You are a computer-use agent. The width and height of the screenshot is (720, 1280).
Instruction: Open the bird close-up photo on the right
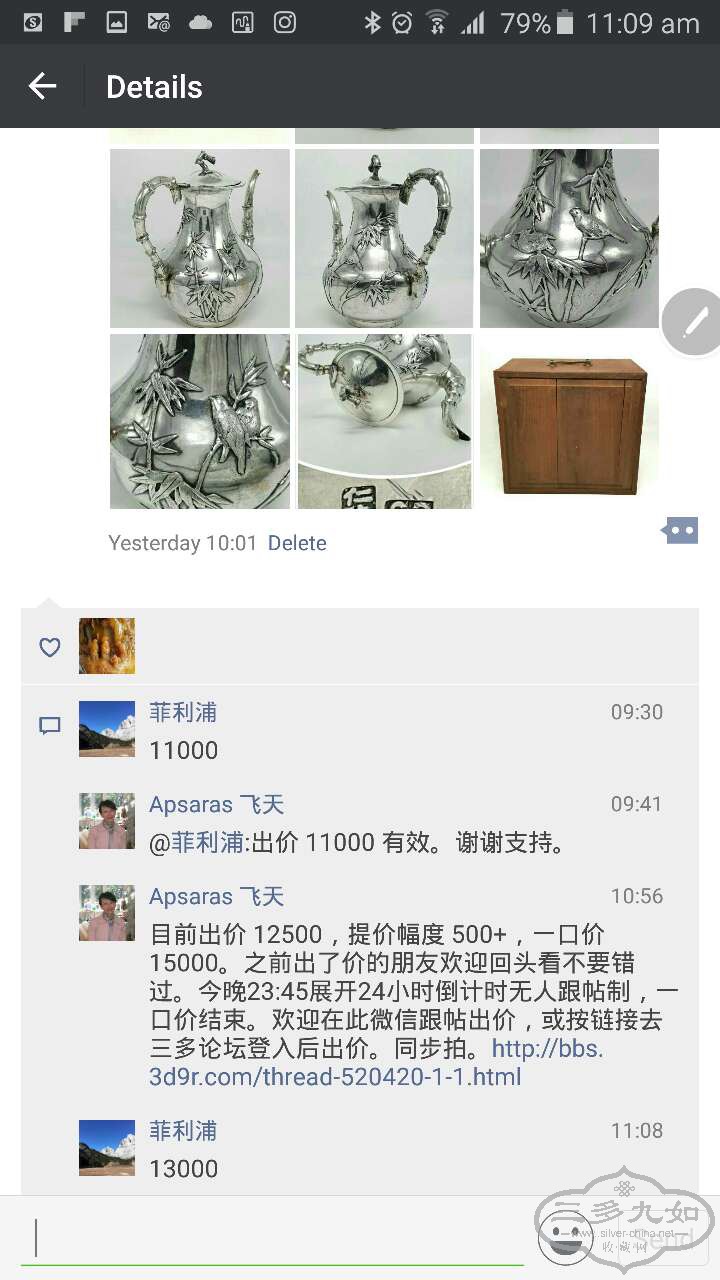point(569,238)
